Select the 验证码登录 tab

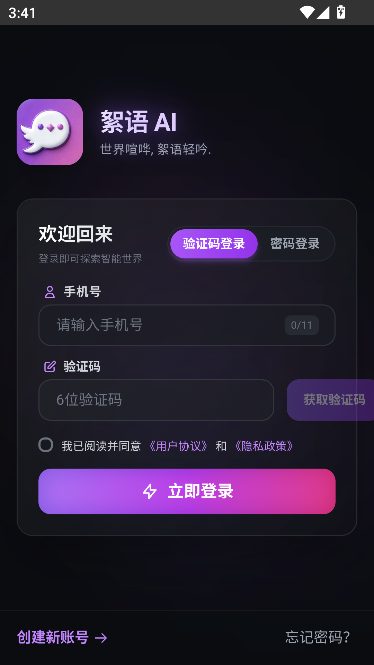pos(214,244)
